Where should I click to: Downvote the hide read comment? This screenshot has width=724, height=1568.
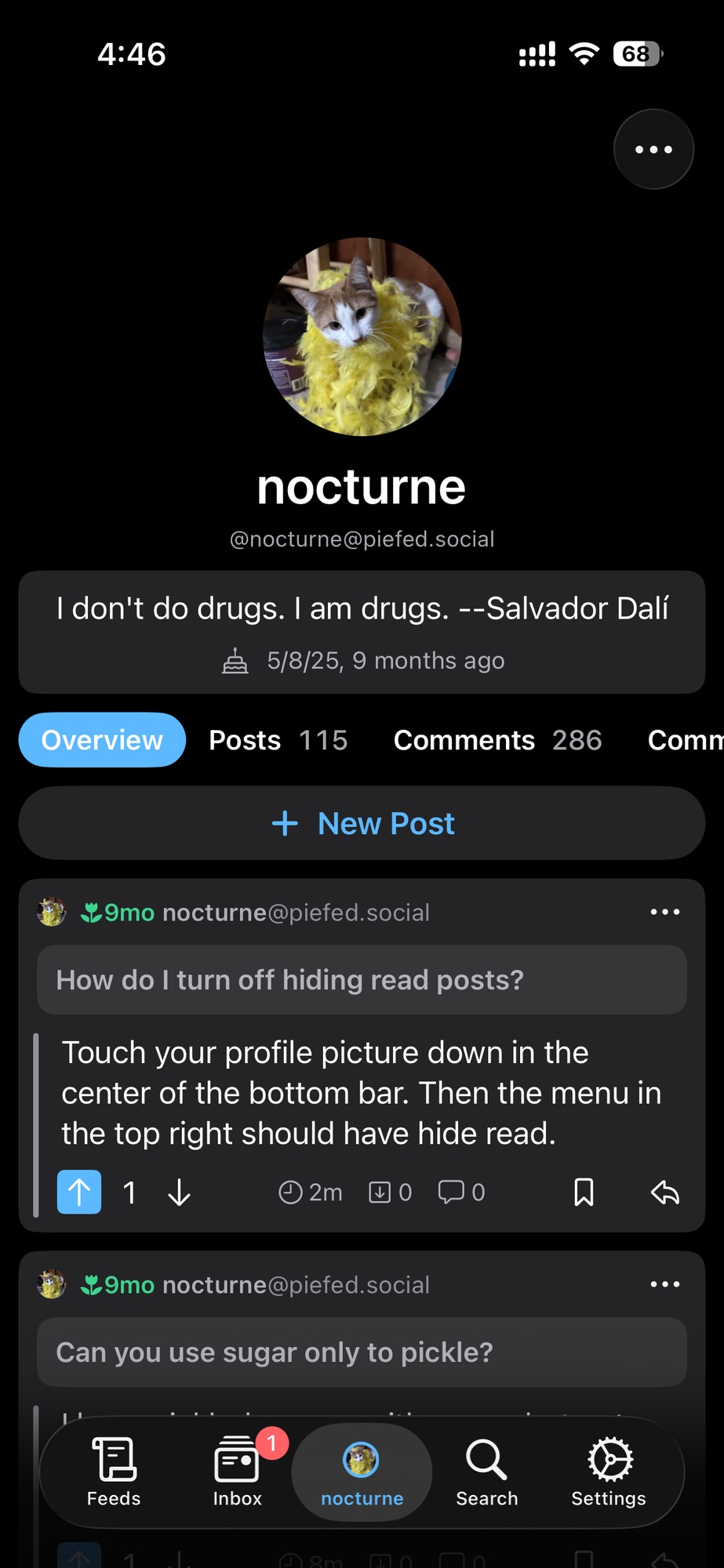180,1192
